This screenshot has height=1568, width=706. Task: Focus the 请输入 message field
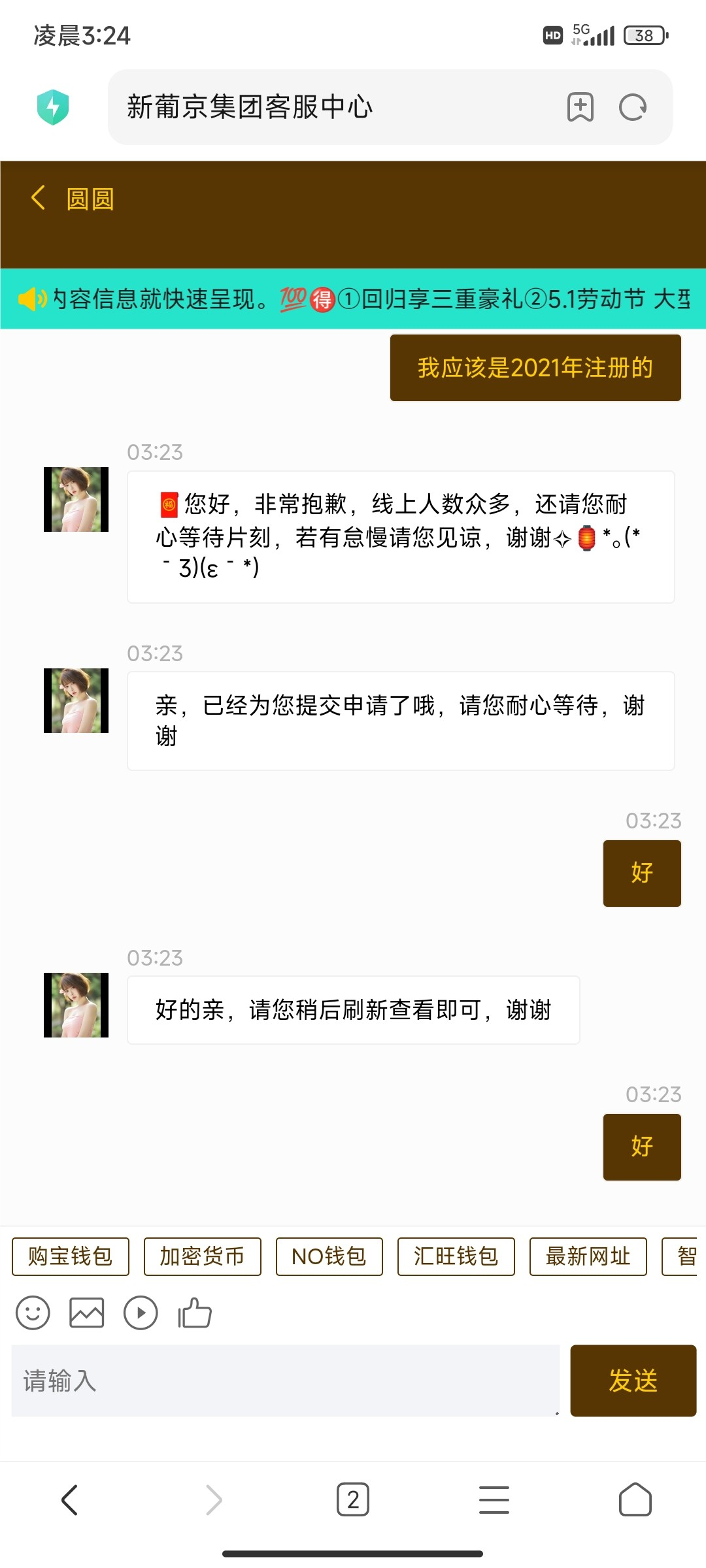pyautogui.click(x=285, y=1380)
